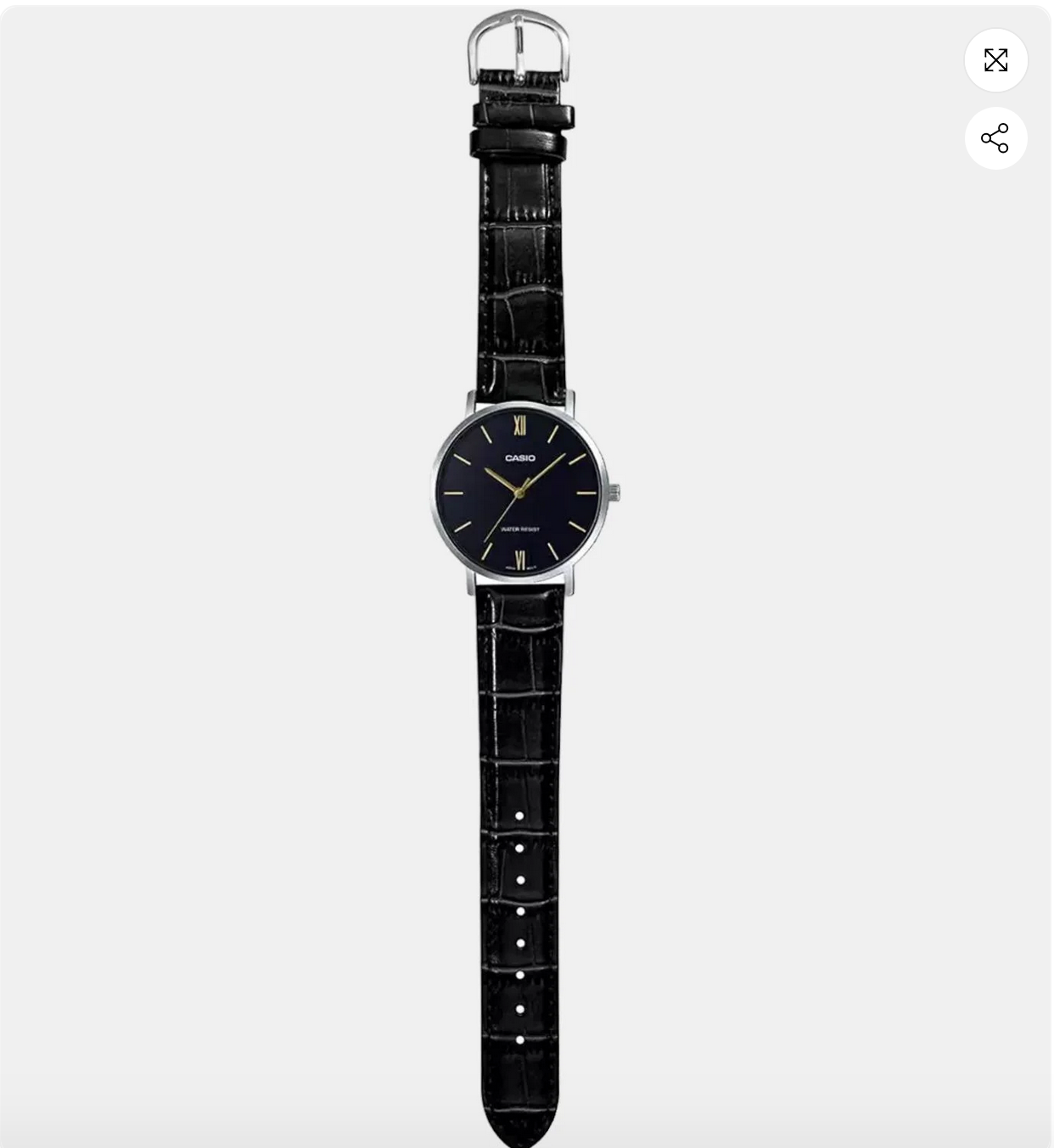The image size is (1054, 1148).
Task: Share this Casio watch product
Action: coord(995,138)
